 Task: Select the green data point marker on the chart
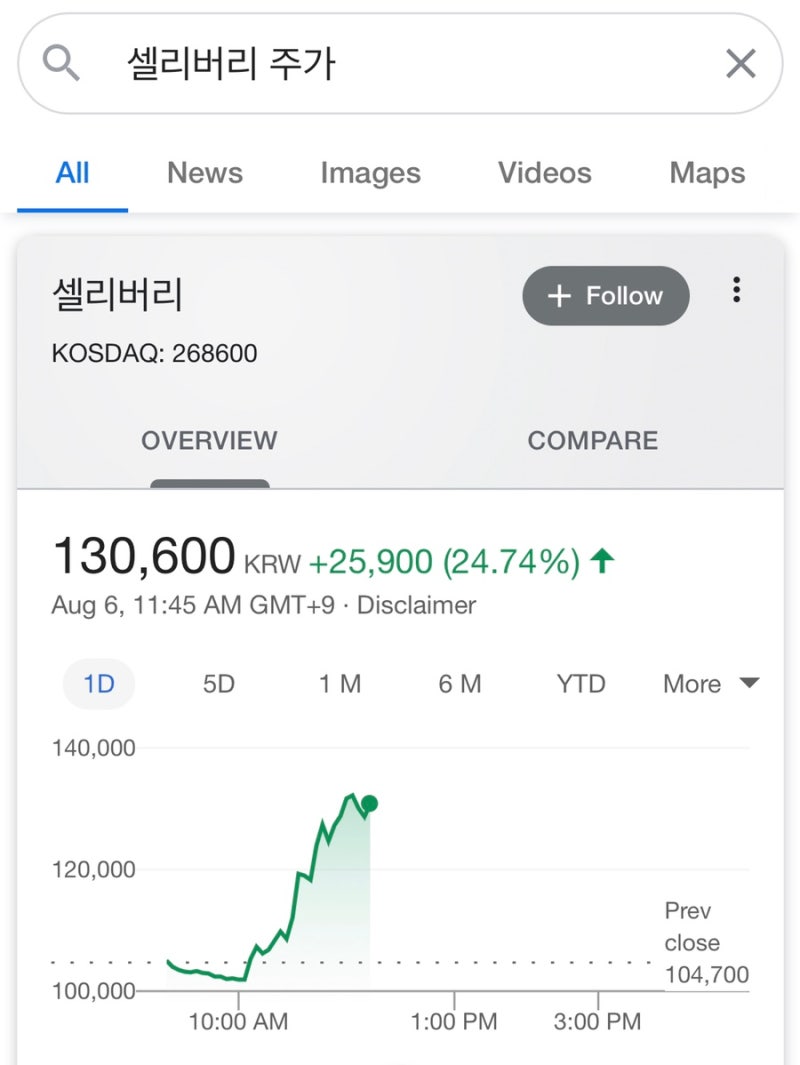369,803
